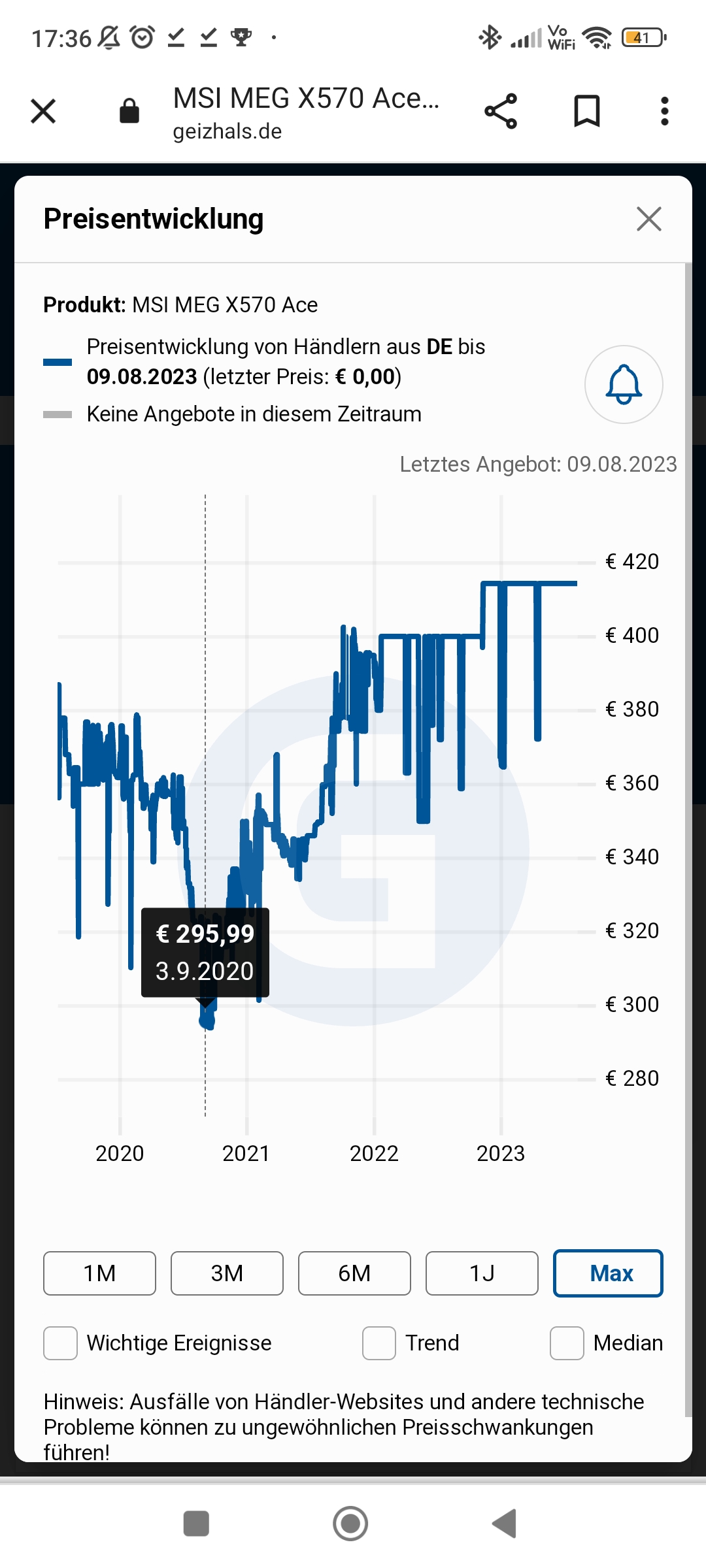Go back with system back button
Image resolution: width=706 pixels, height=1568 pixels.
505,1524
